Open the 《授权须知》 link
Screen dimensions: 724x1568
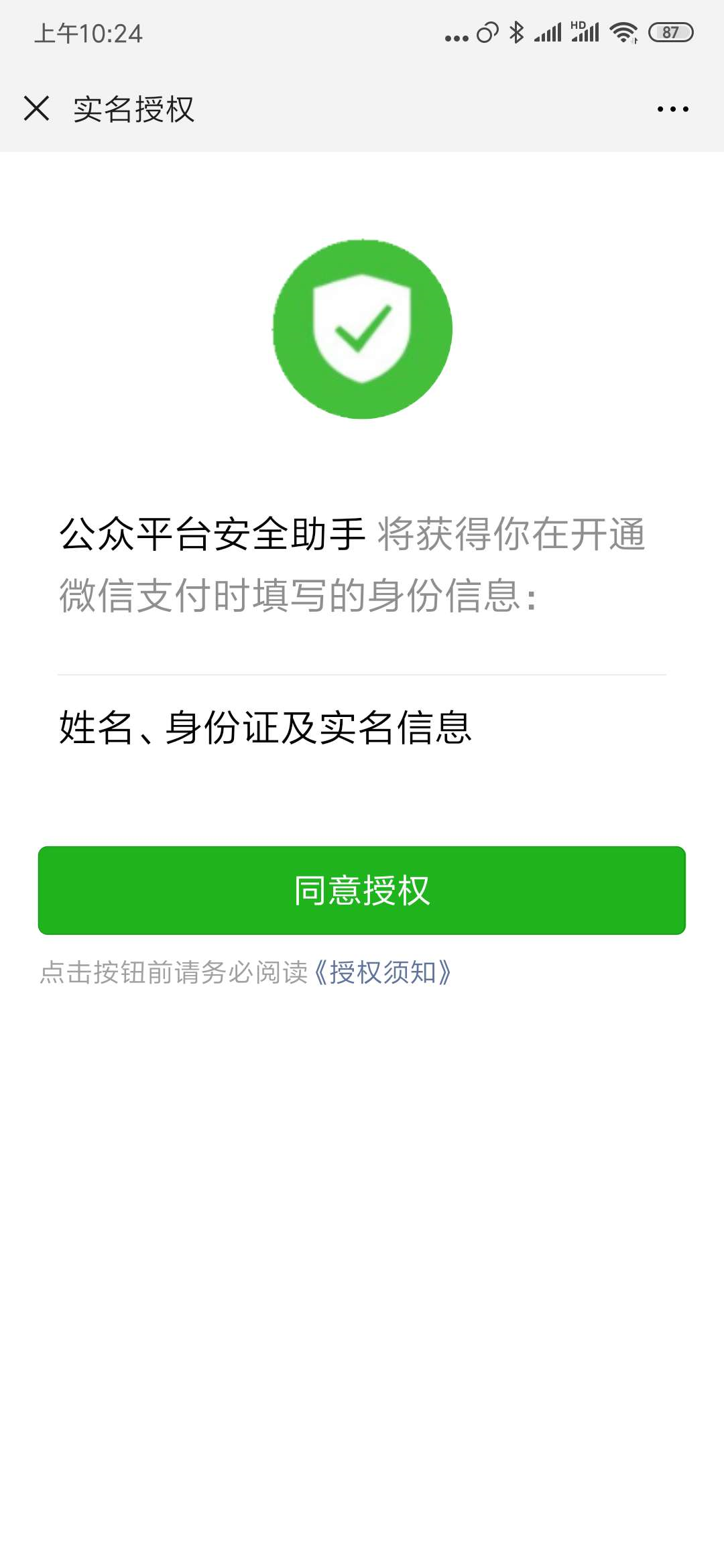pyautogui.click(x=382, y=973)
